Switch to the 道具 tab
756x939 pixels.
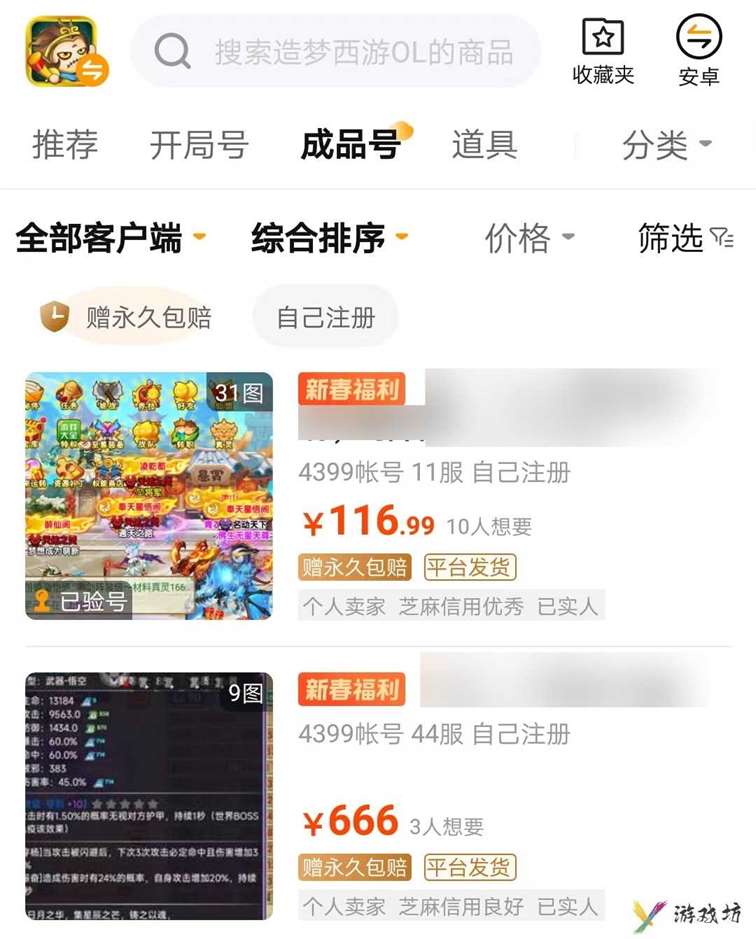(484, 145)
